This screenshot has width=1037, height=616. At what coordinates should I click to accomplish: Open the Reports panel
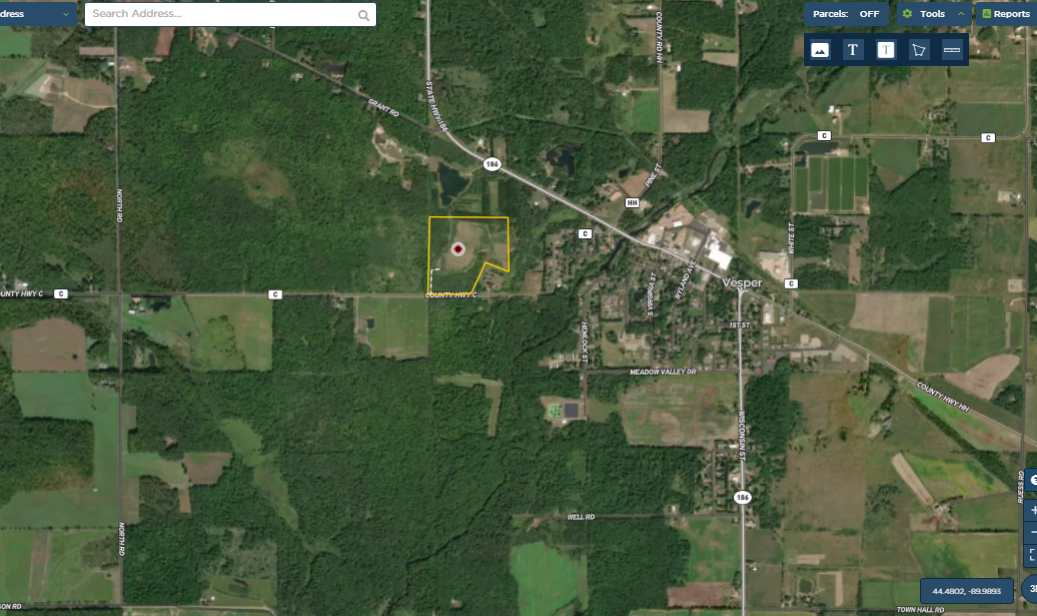pos(1006,14)
